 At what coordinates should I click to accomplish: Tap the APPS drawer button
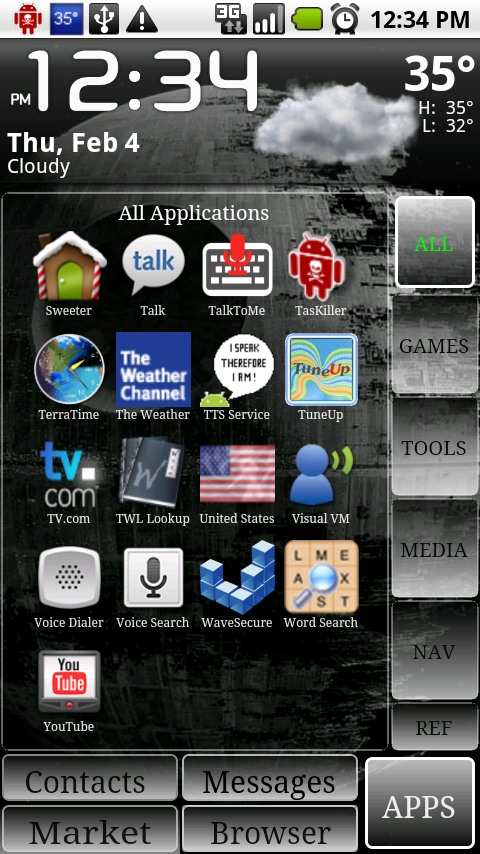420,803
